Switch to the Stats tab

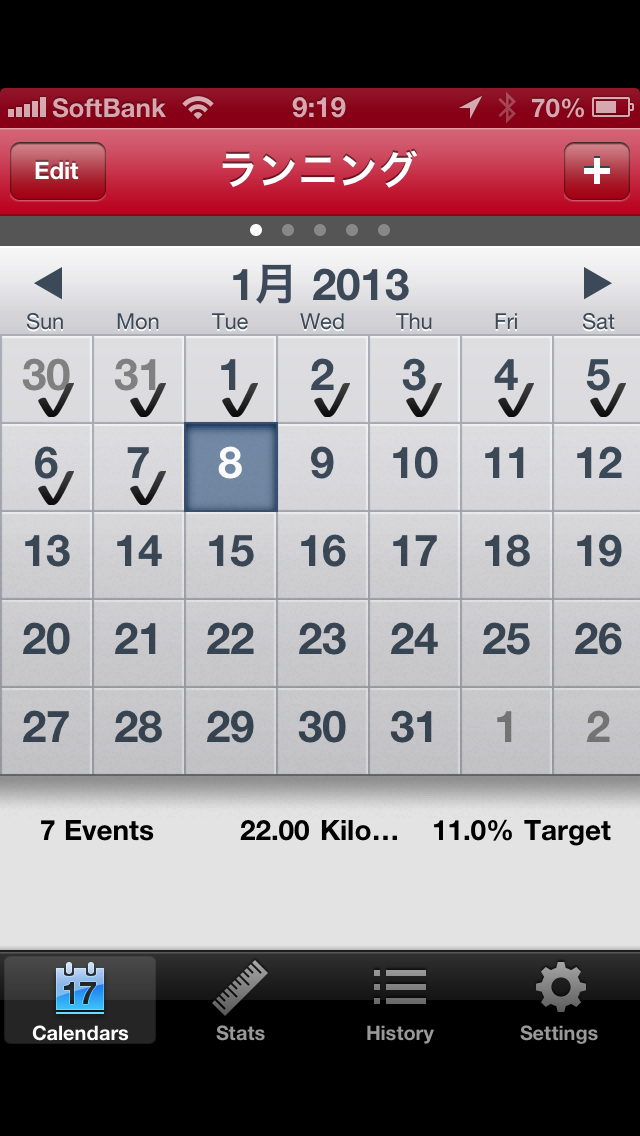(x=240, y=1002)
